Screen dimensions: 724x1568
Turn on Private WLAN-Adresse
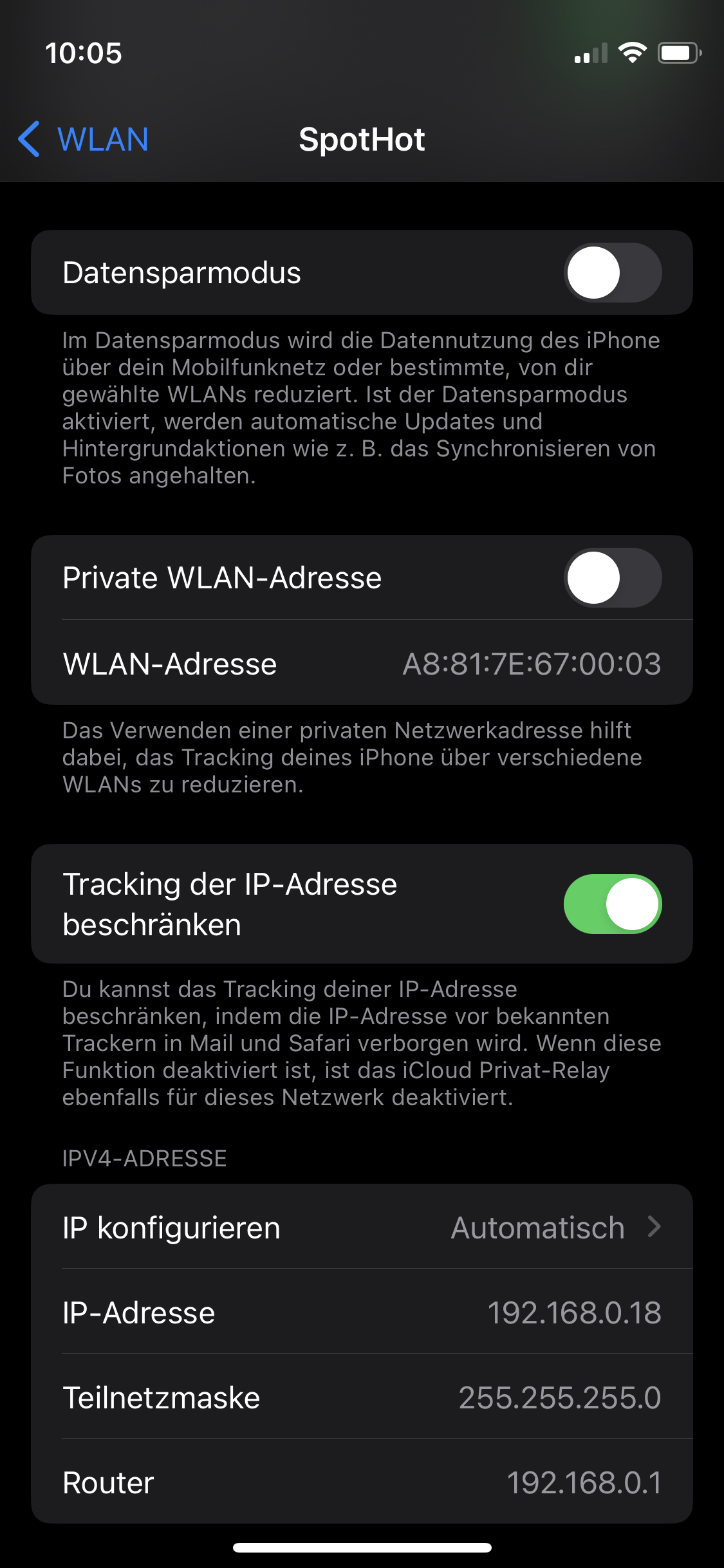(x=612, y=577)
